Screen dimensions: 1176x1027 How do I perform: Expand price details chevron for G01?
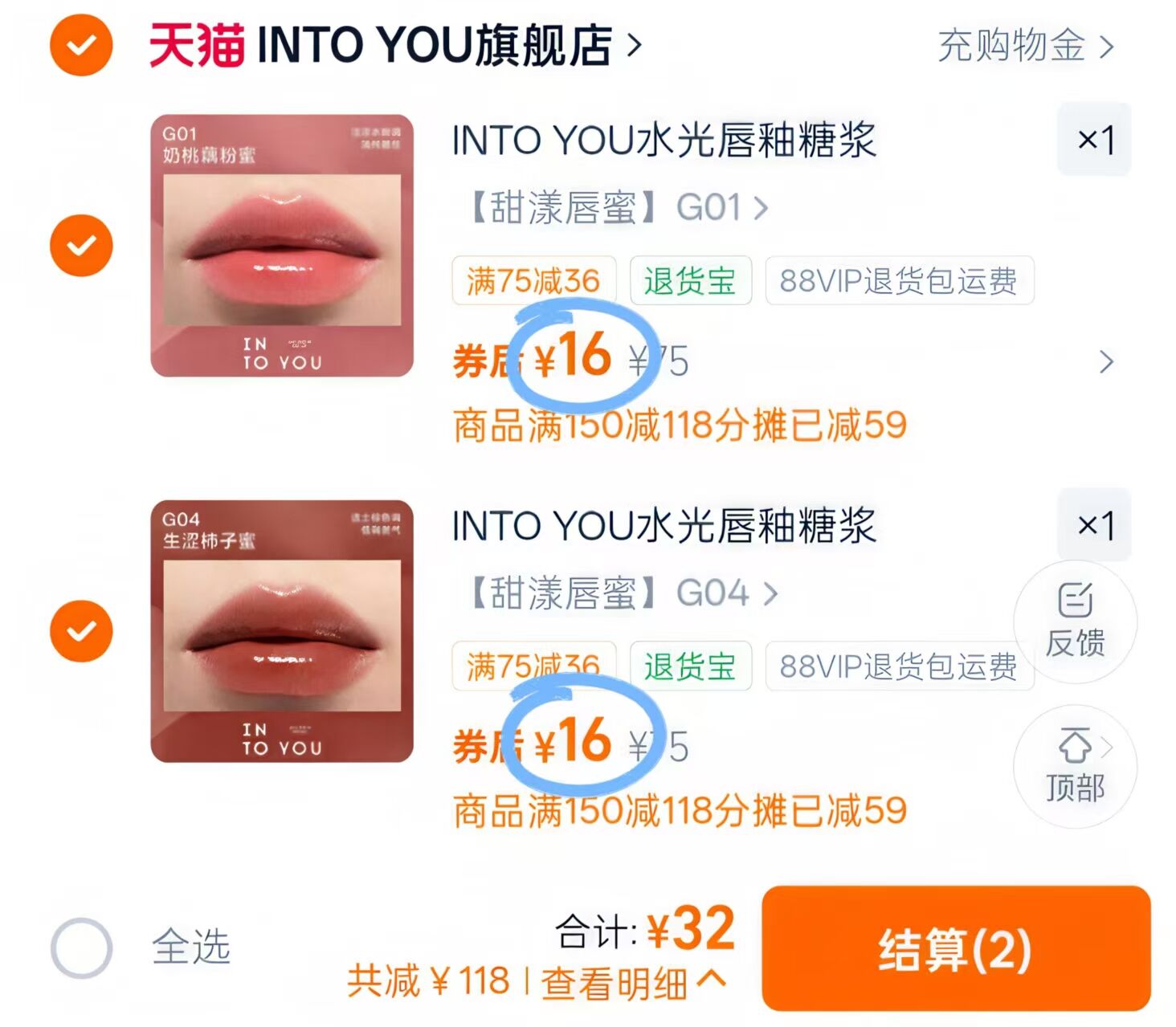[x=1106, y=362]
